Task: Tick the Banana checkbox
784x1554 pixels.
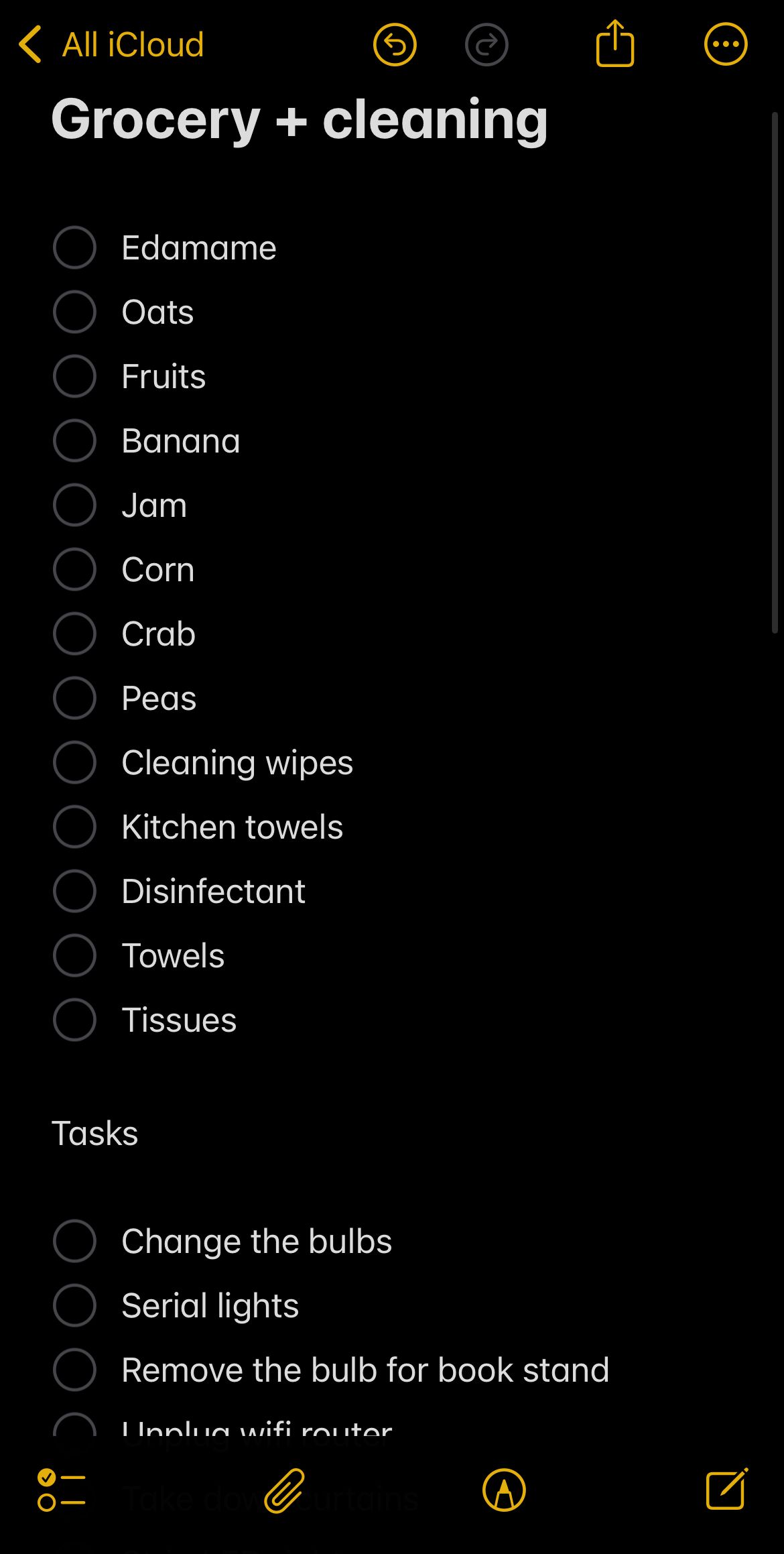Action: coord(74,440)
